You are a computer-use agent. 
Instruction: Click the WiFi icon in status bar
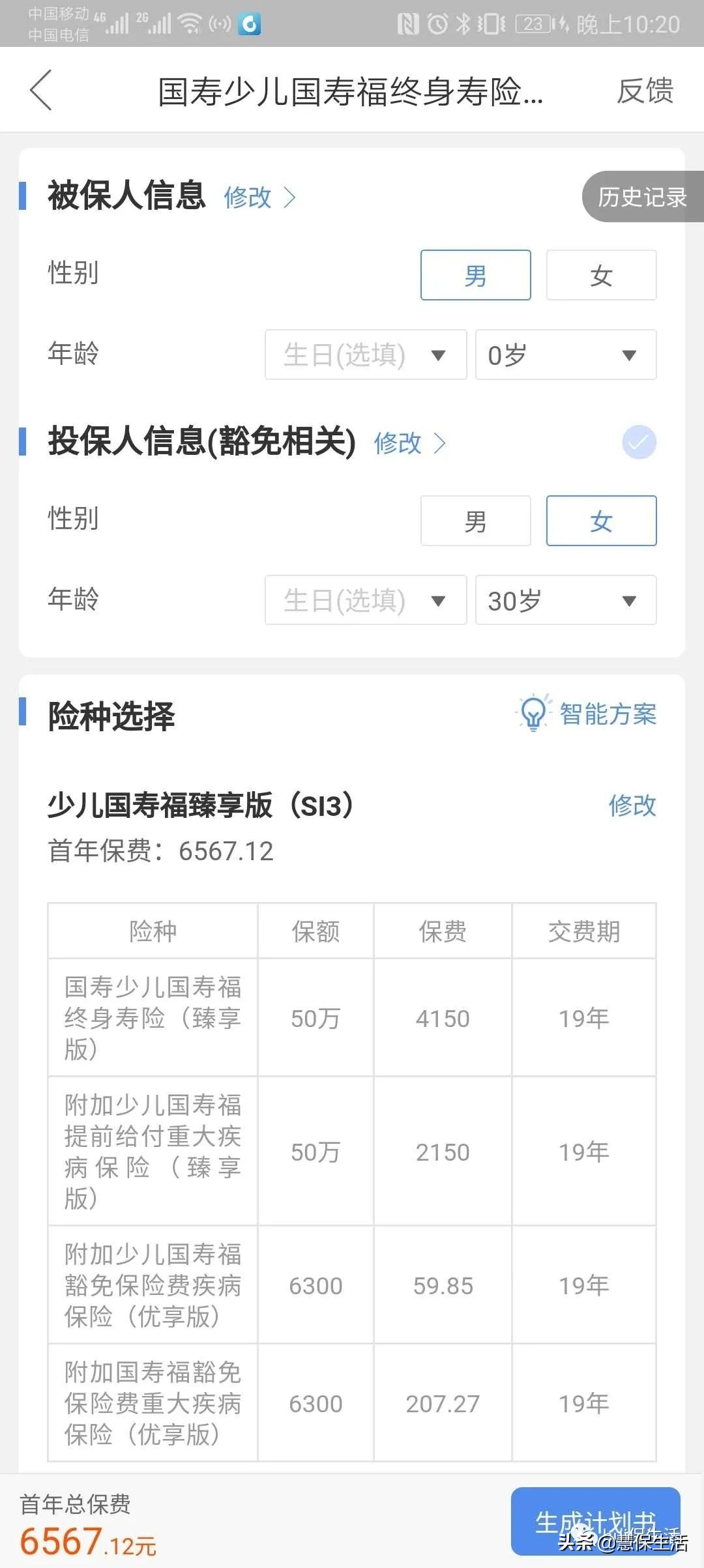tap(189, 22)
